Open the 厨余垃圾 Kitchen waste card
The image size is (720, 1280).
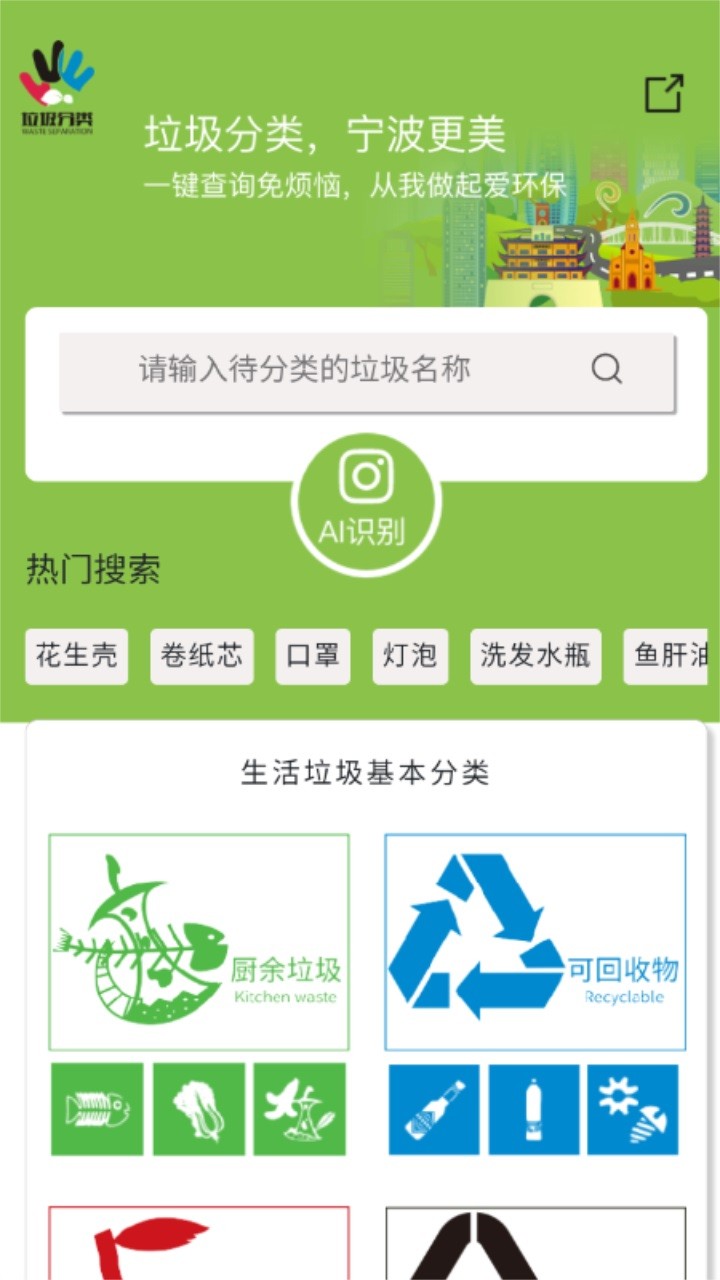point(199,942)
